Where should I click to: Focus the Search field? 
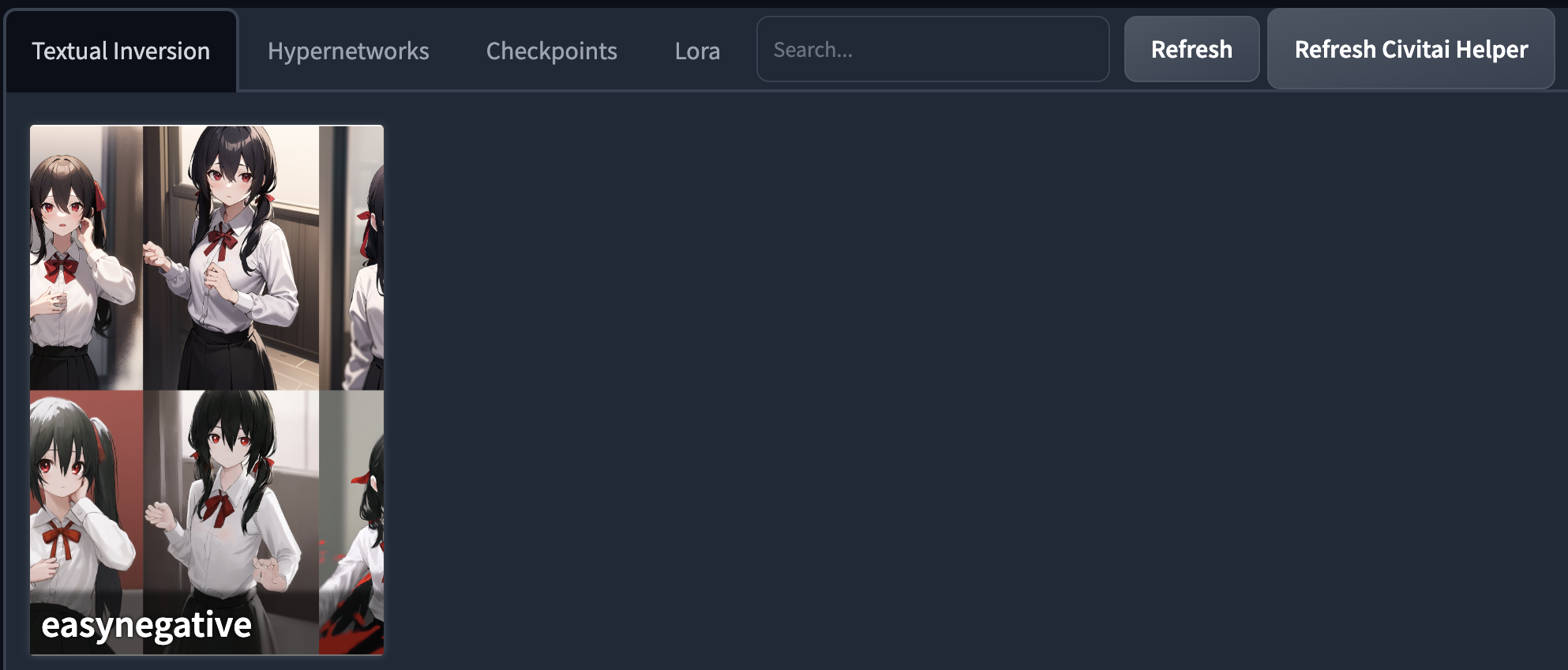coord(932,50)
